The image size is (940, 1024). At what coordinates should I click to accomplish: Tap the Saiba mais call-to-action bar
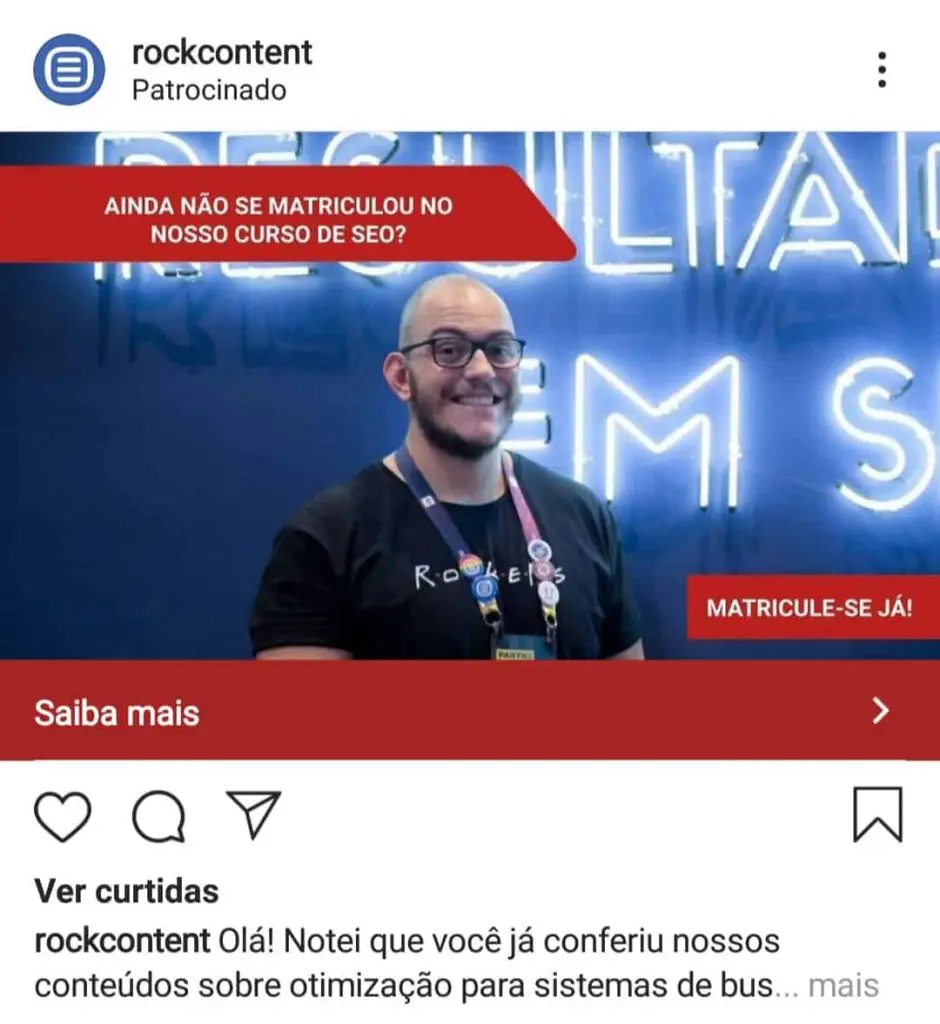click(469, 711)
